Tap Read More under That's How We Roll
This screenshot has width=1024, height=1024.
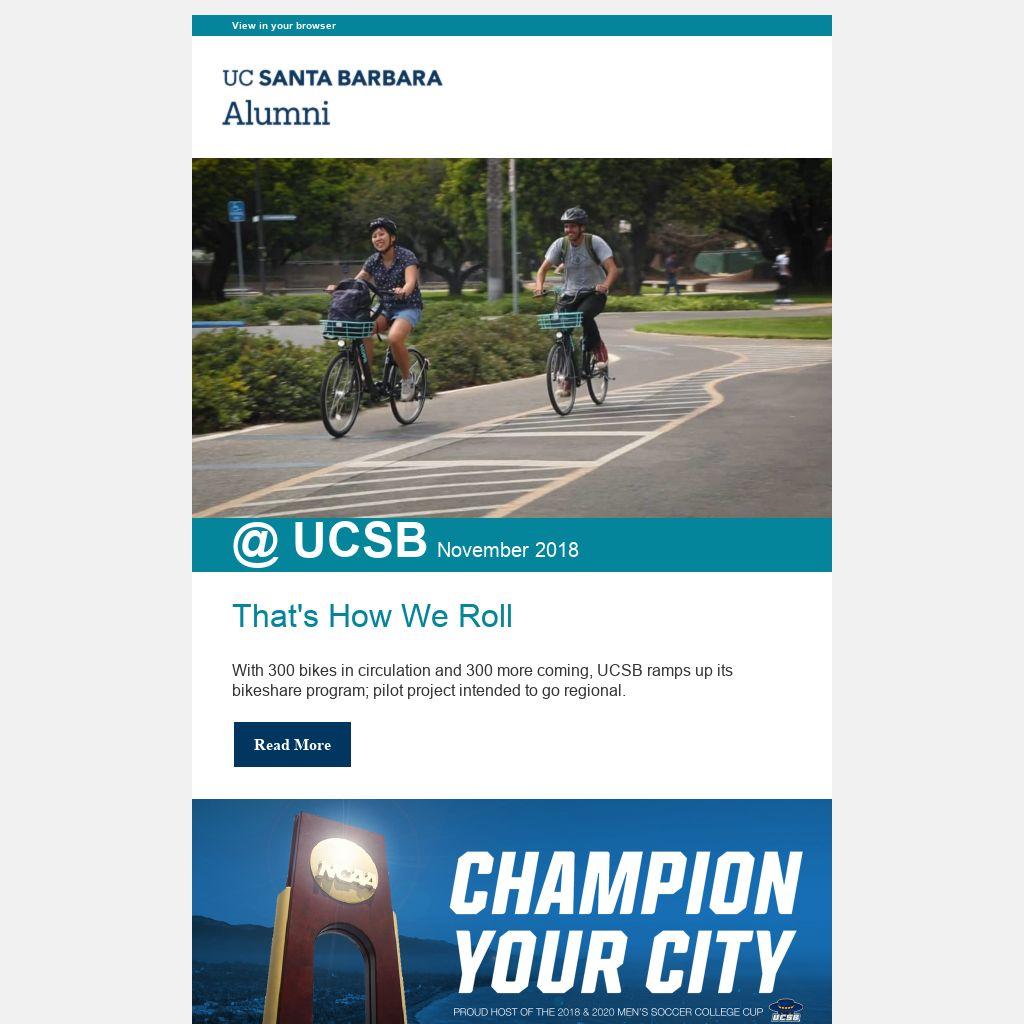(292, 745)
